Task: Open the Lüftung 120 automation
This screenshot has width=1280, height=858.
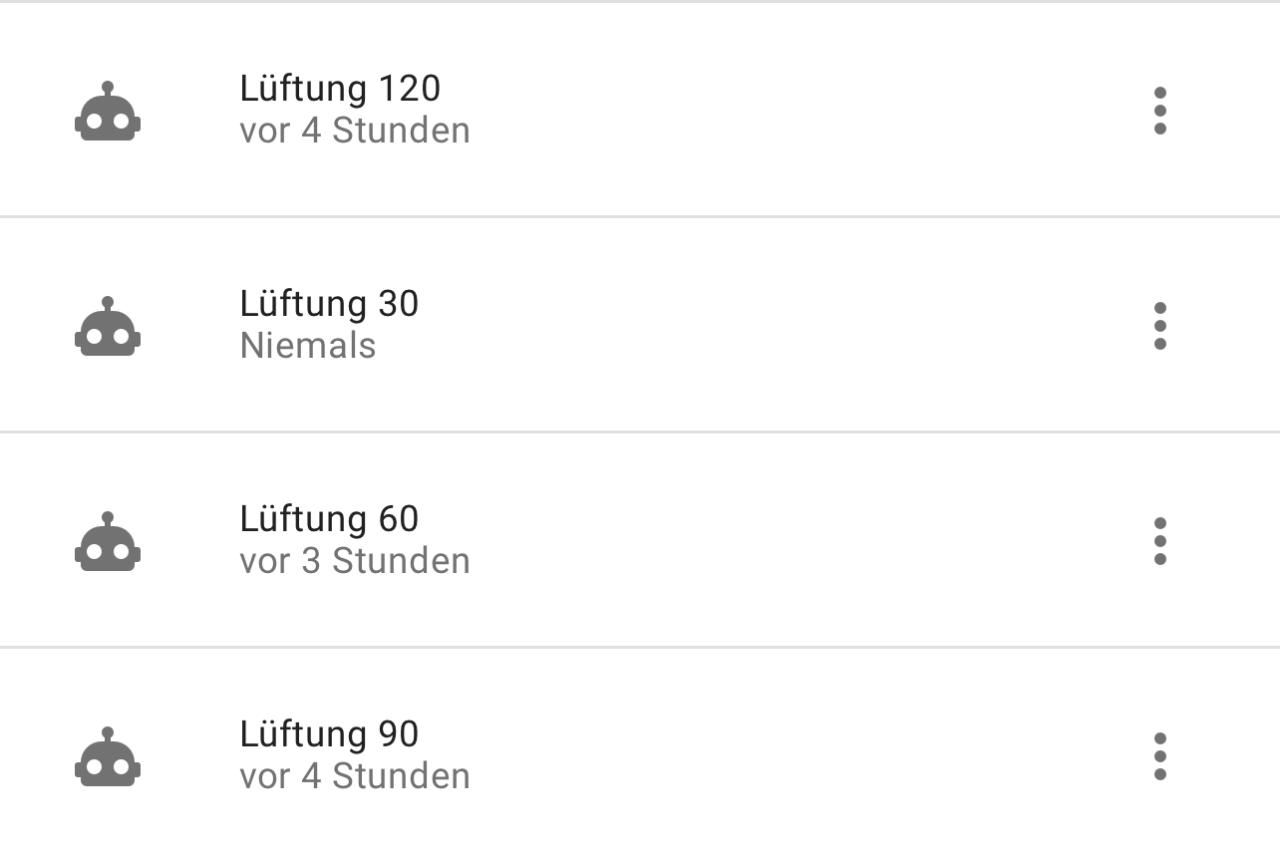Action: click(x=340, y=109)
